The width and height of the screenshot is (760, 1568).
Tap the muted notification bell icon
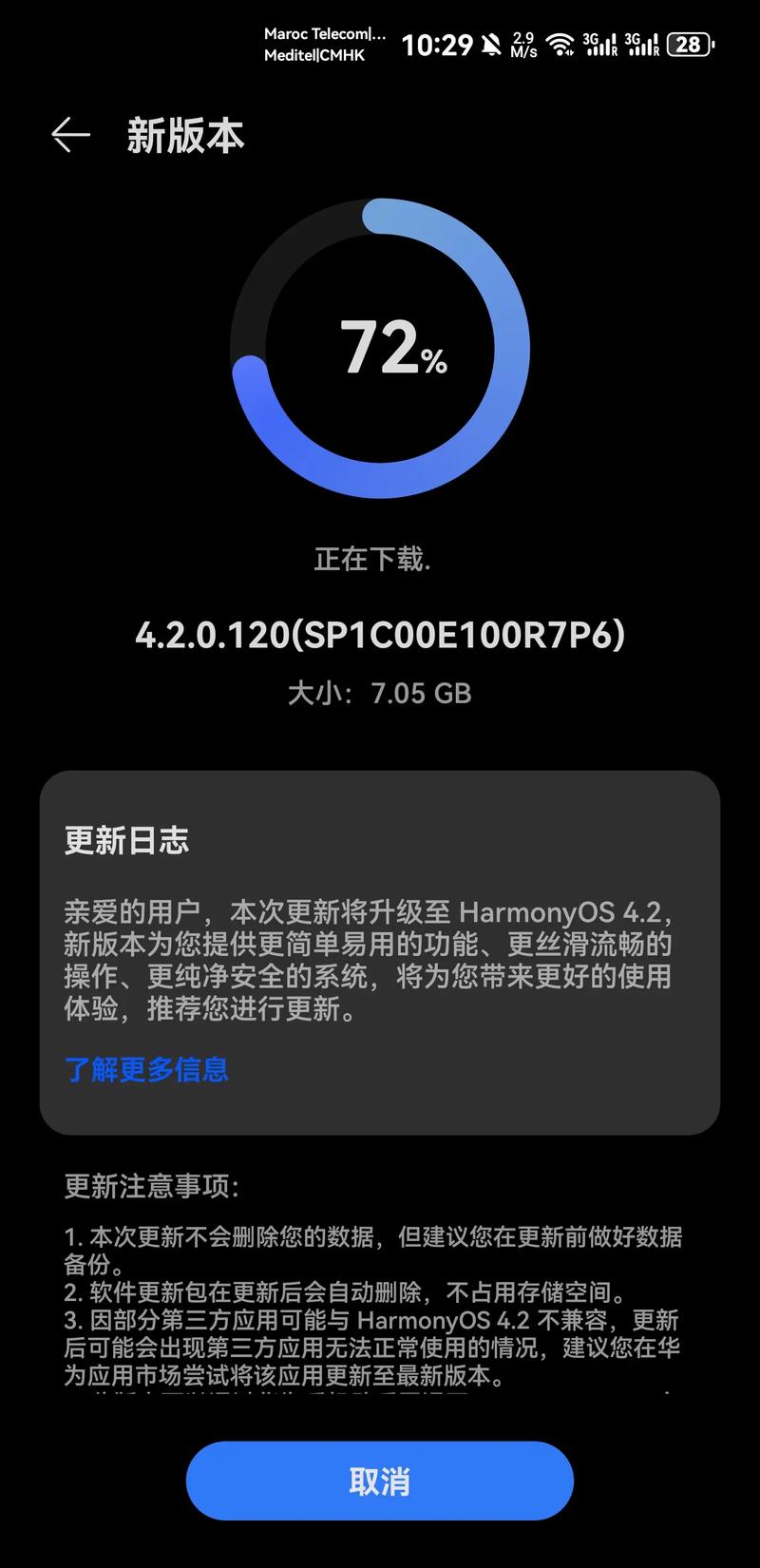point(491,45)
